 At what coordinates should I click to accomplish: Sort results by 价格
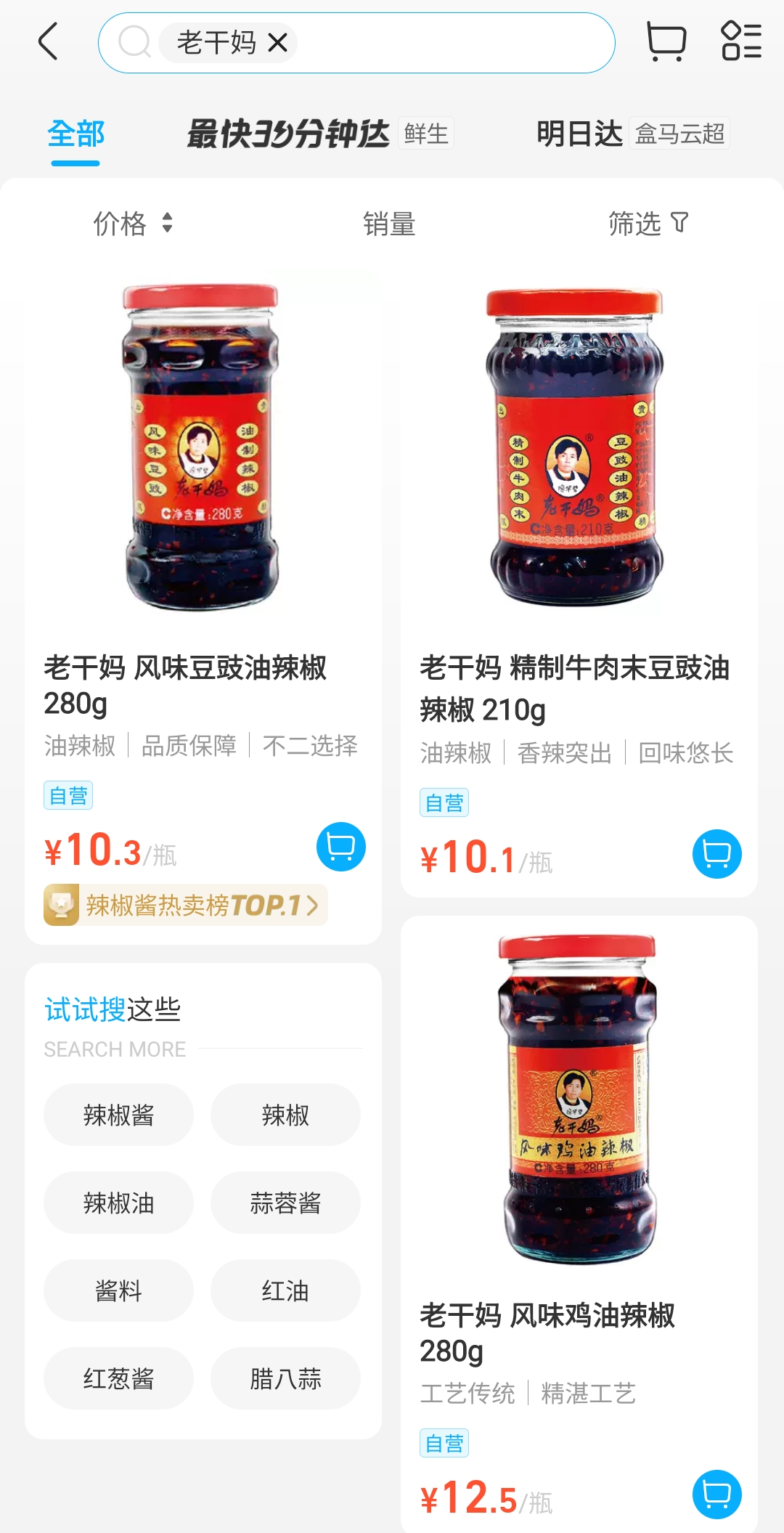click(133, 224)
